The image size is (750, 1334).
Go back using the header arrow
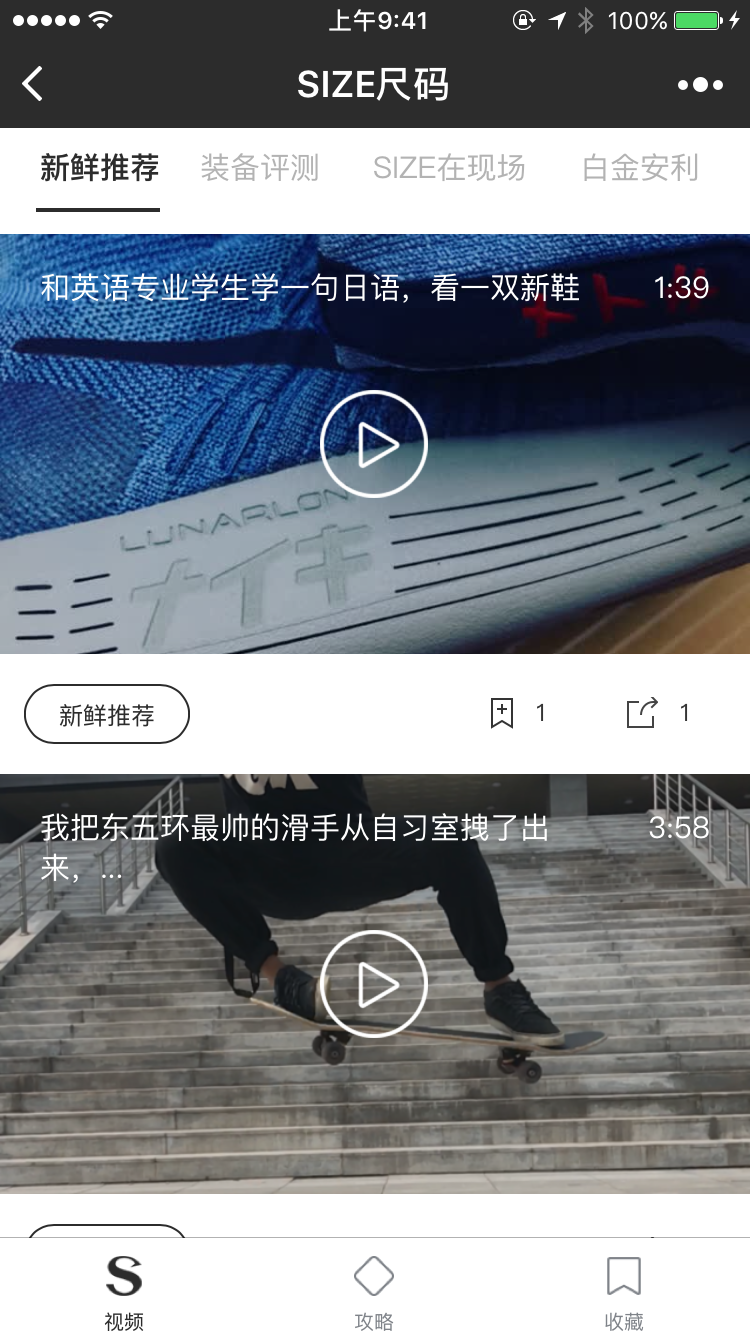click(x=33, y=84)
